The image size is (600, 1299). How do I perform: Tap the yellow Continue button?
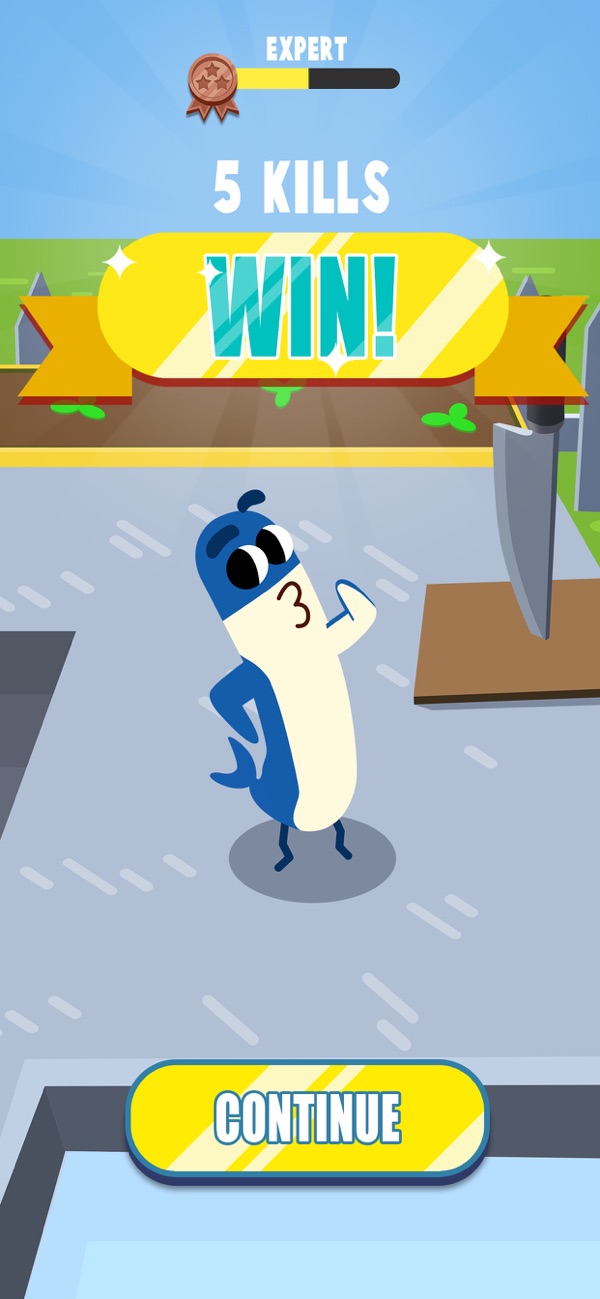coord(307,1117)
